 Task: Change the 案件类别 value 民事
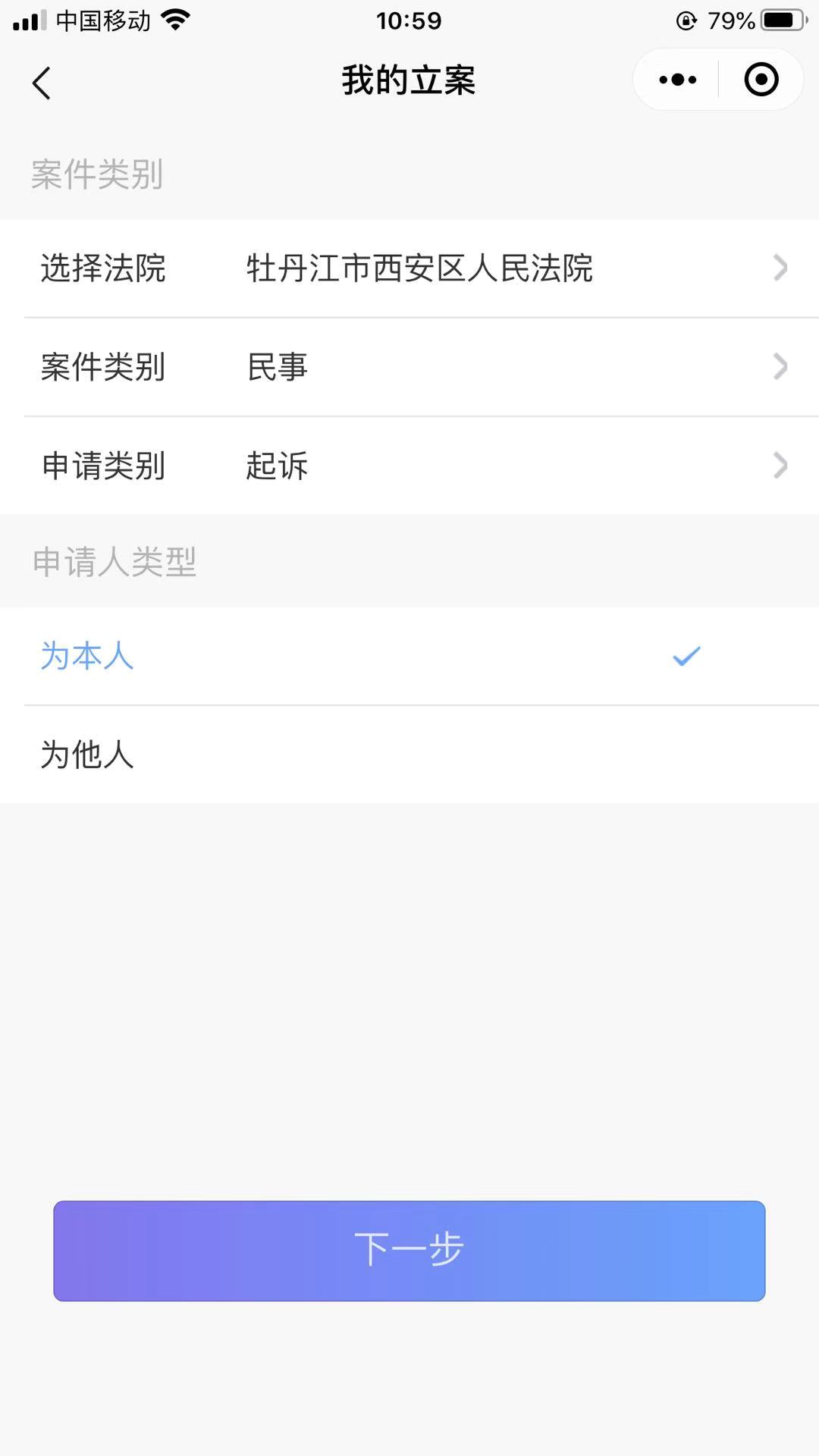click(x=409, y=367)
